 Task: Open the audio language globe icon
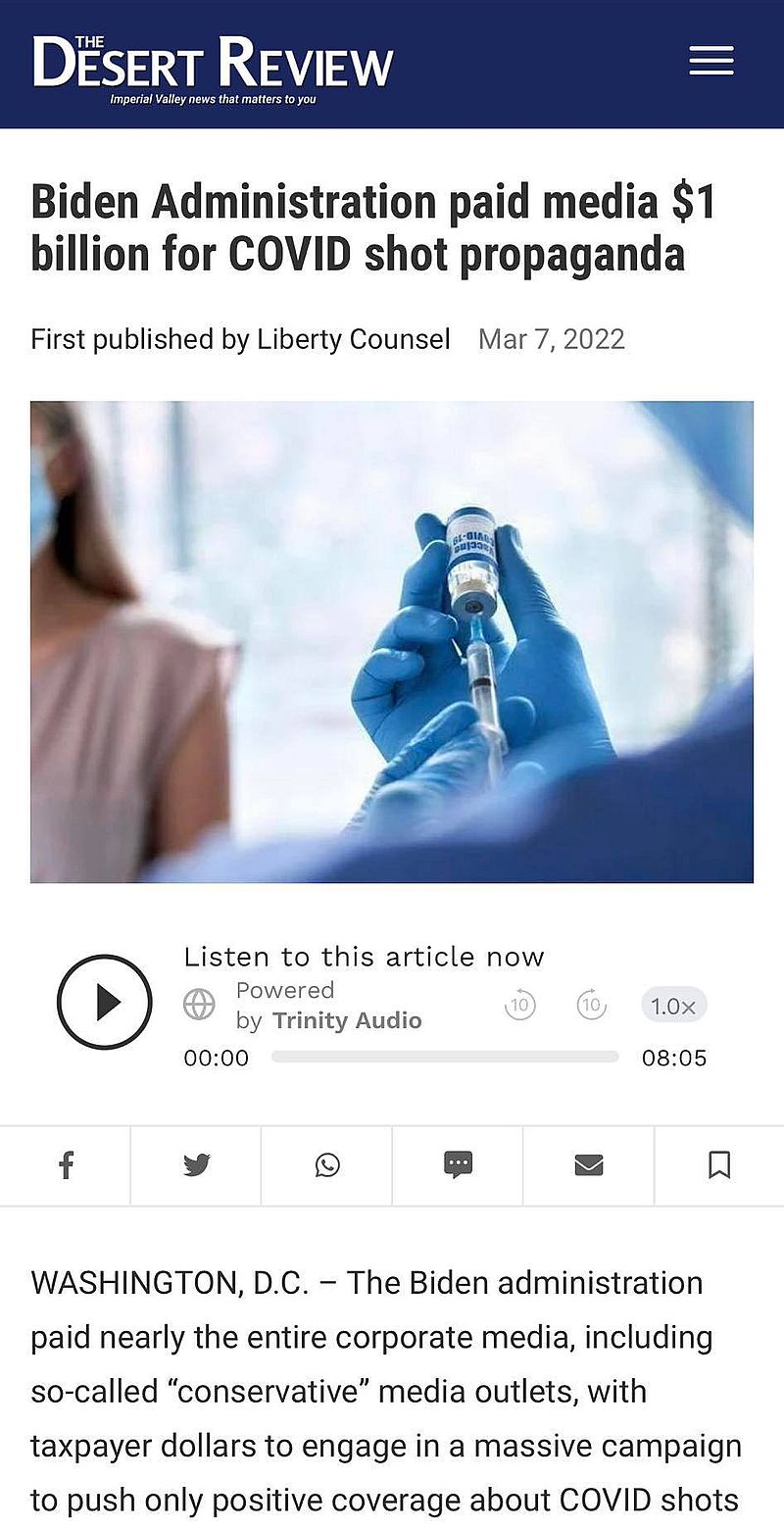(x=200, y=1005)
